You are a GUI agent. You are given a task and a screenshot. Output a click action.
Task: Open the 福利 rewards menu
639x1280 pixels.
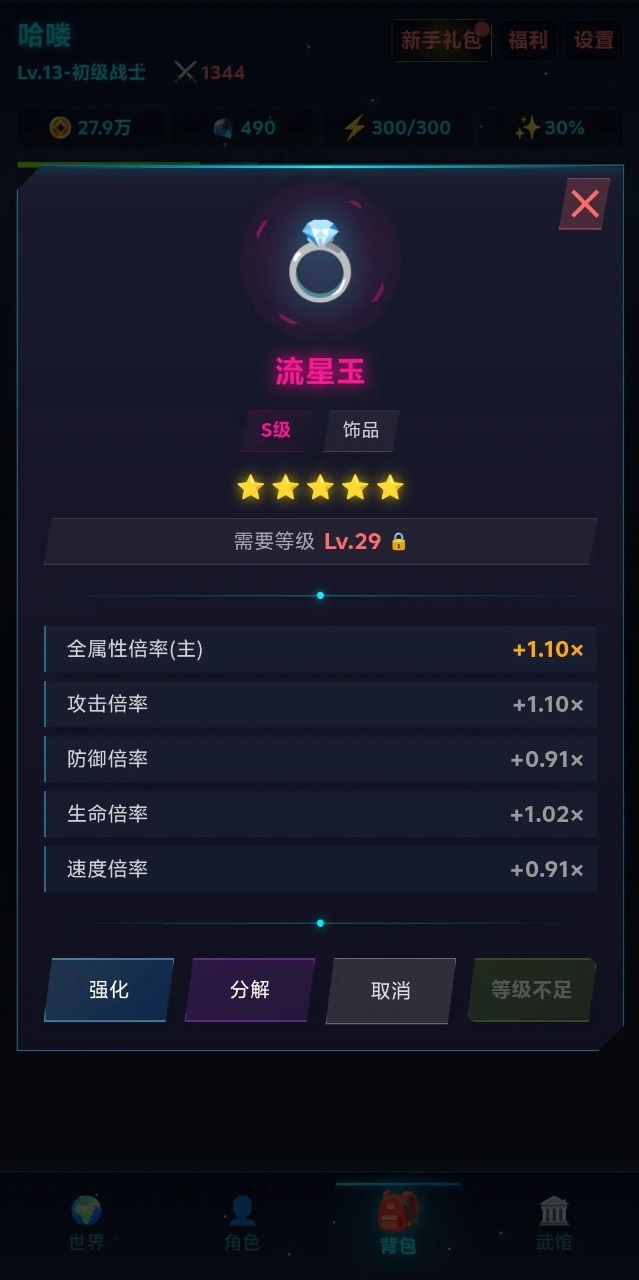tap(528, 41)
